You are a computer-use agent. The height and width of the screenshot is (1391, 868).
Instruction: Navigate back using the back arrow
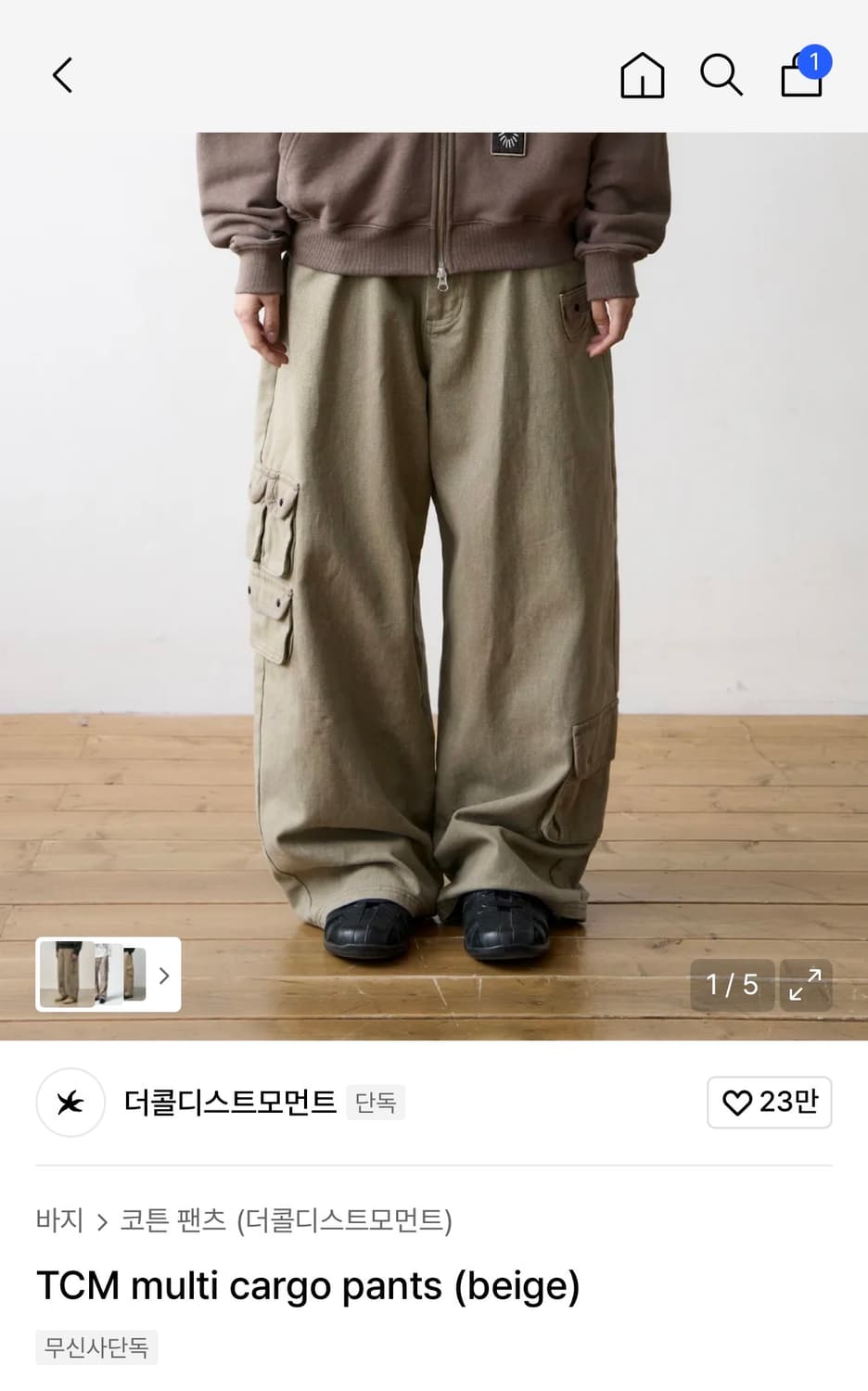[x=62, y=75]
